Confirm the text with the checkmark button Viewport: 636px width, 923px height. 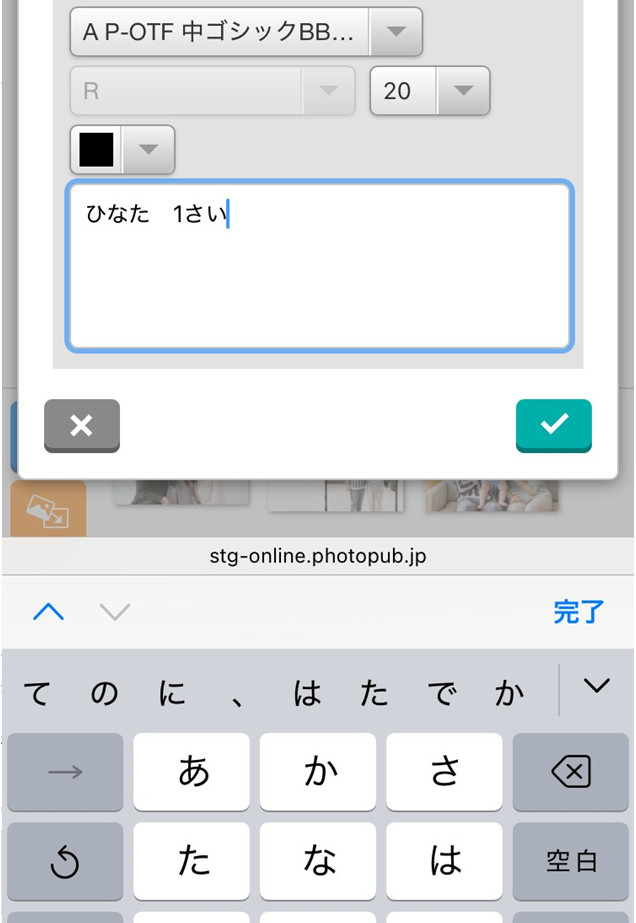pos(553,425)
